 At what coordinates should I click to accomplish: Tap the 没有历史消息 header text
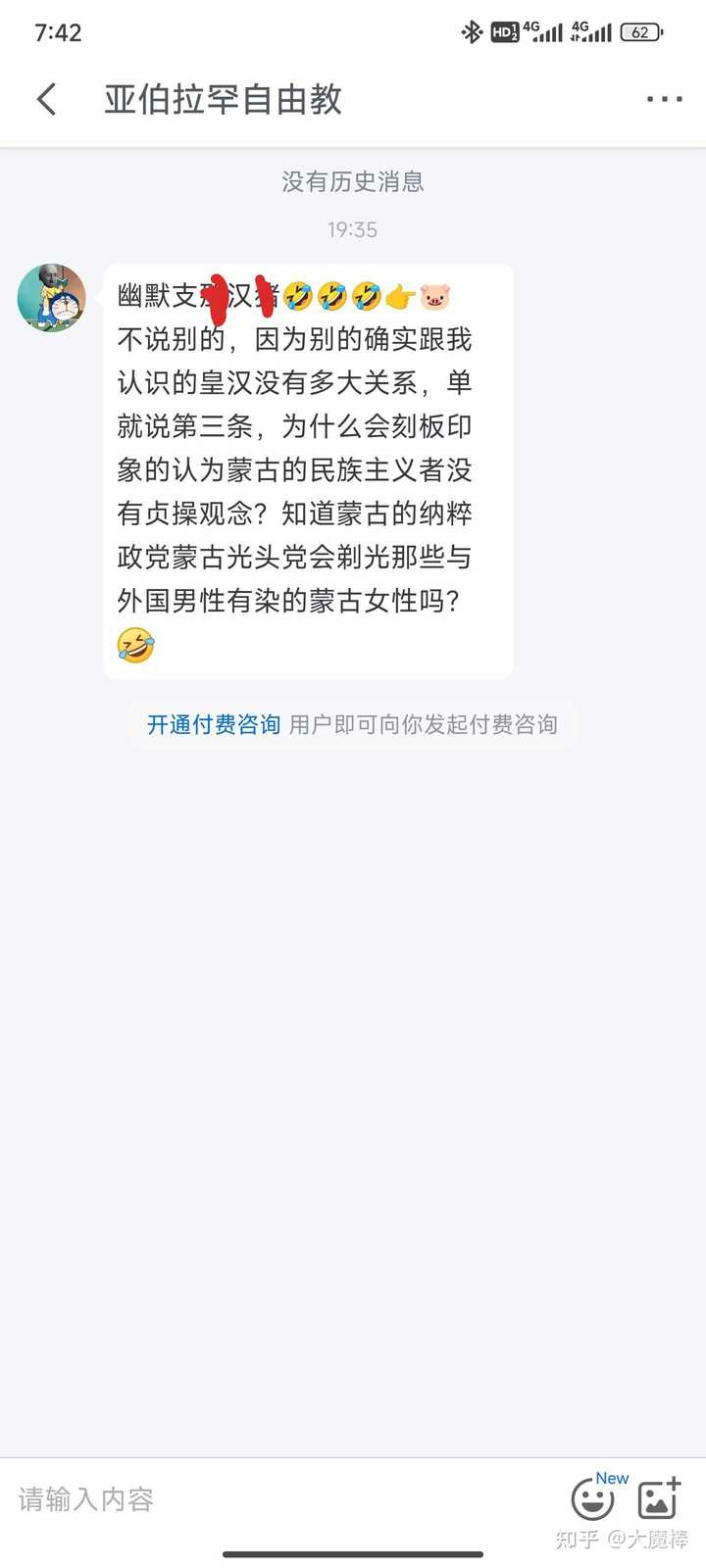coord(351,181)
